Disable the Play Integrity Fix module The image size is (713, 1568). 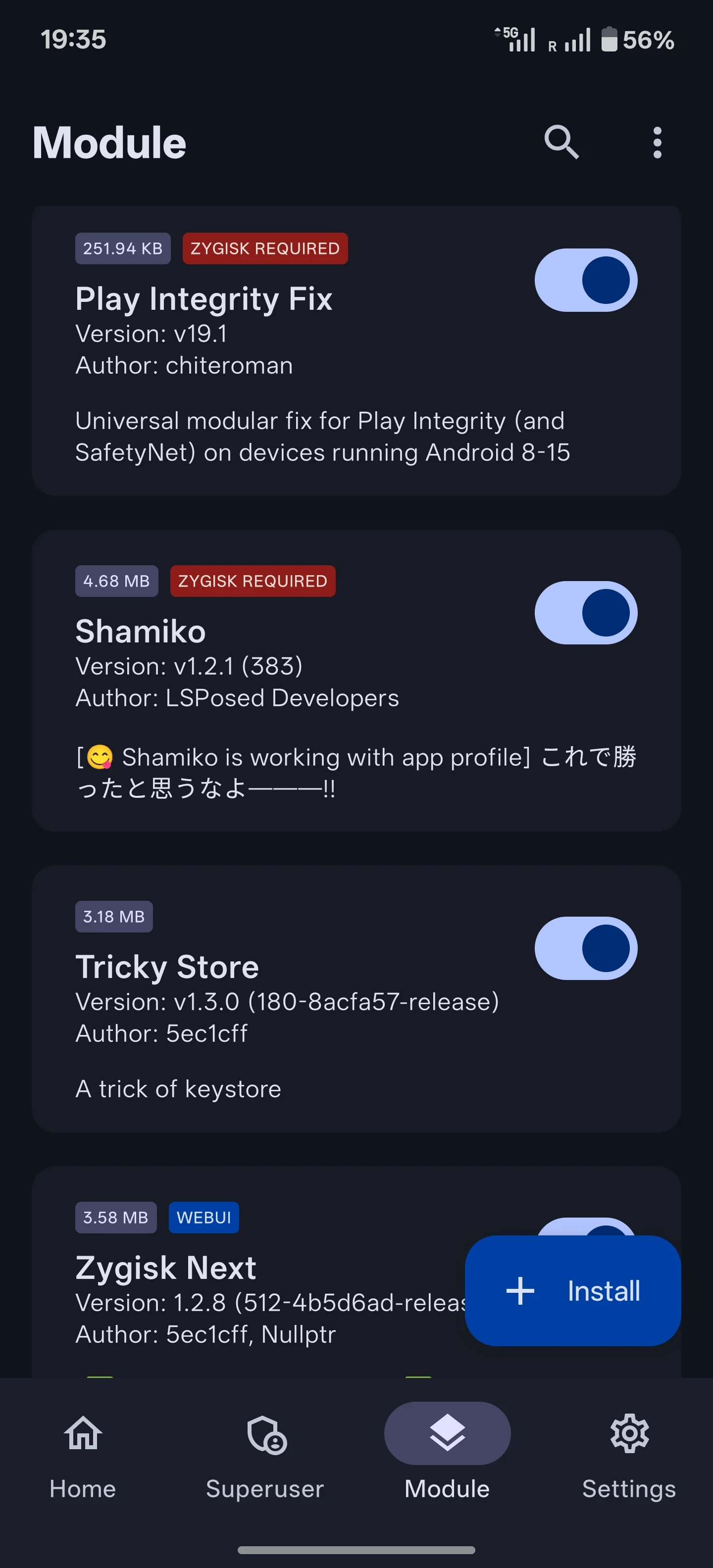[x=586, y=280]
